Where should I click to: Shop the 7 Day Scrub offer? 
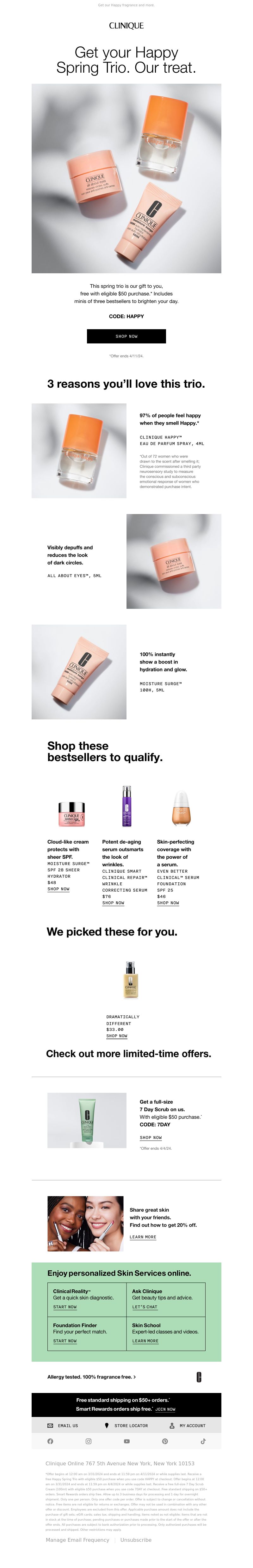click(x=151, y=1137)
